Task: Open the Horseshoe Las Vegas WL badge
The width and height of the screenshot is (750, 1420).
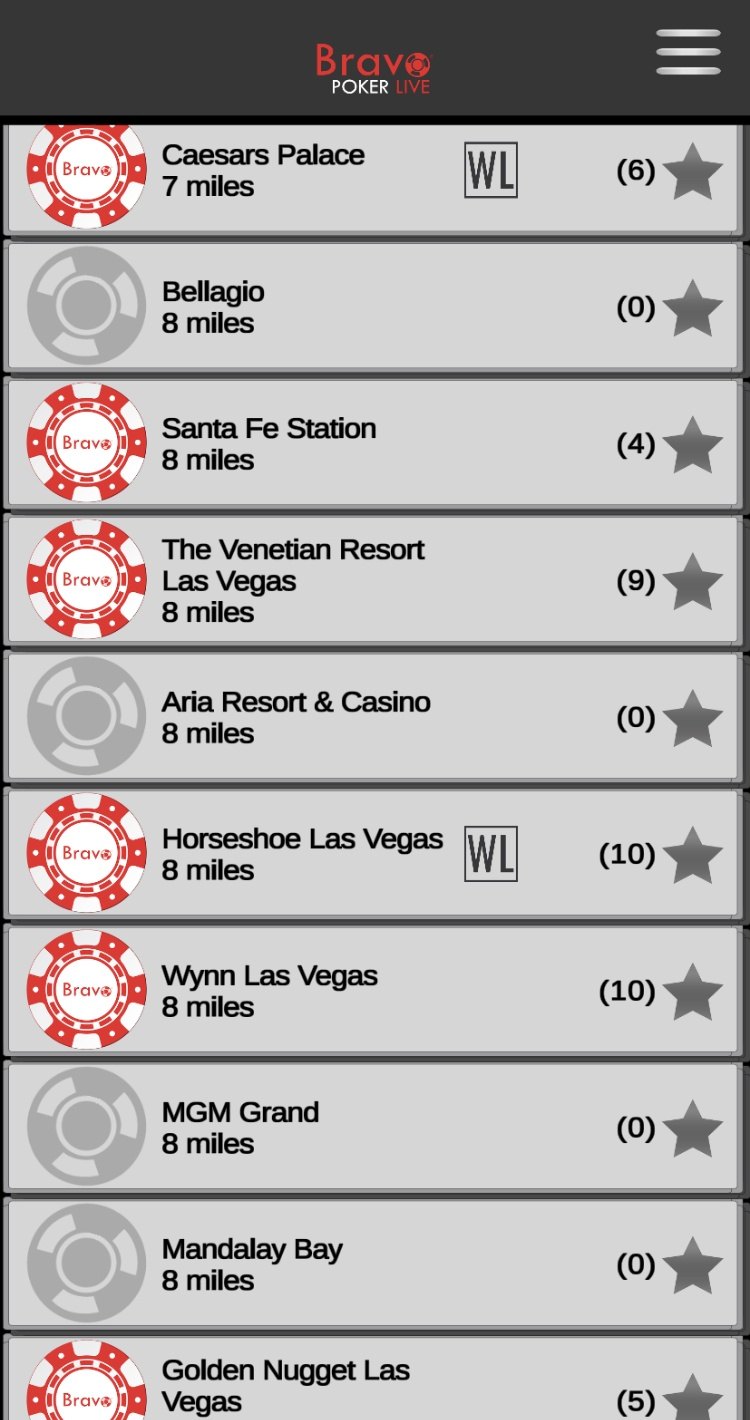Action: pos(489,852)
